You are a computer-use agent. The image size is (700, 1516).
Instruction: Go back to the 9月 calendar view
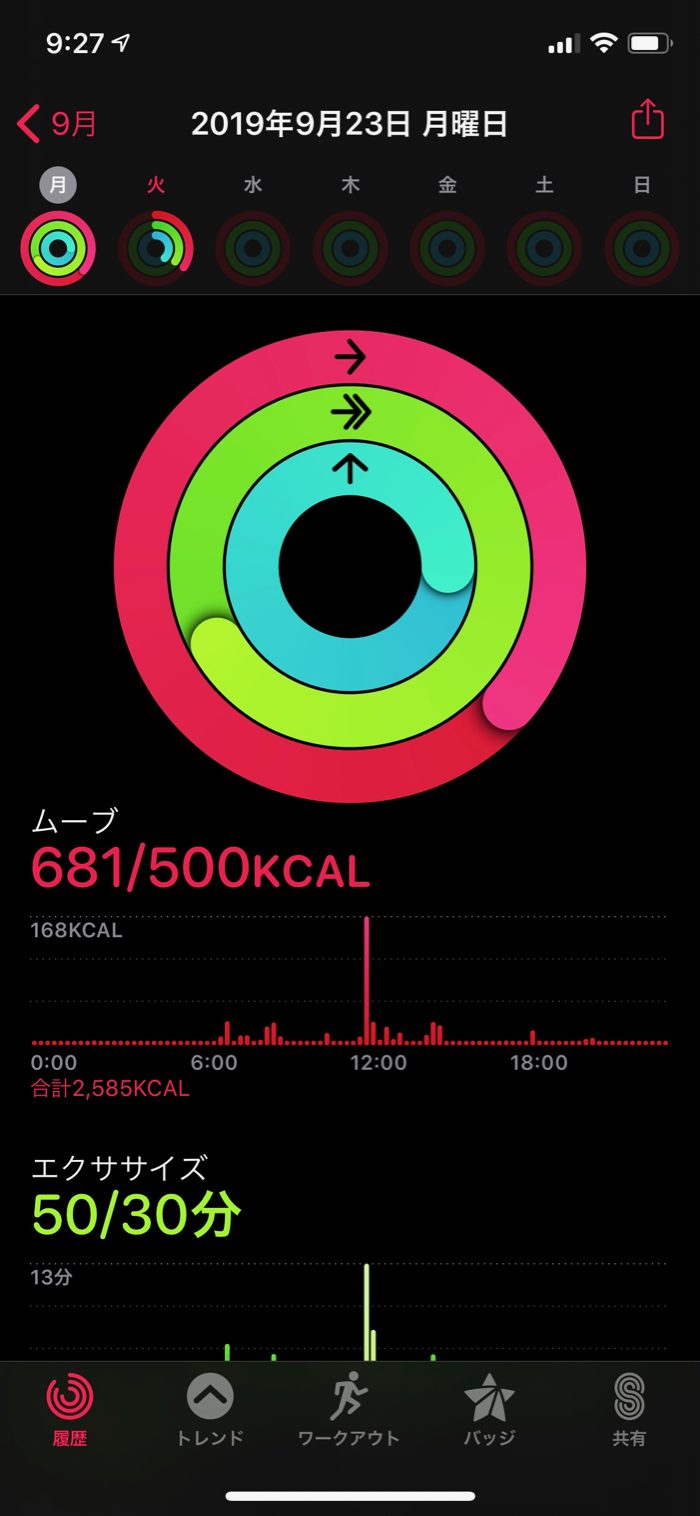(58, 124)
